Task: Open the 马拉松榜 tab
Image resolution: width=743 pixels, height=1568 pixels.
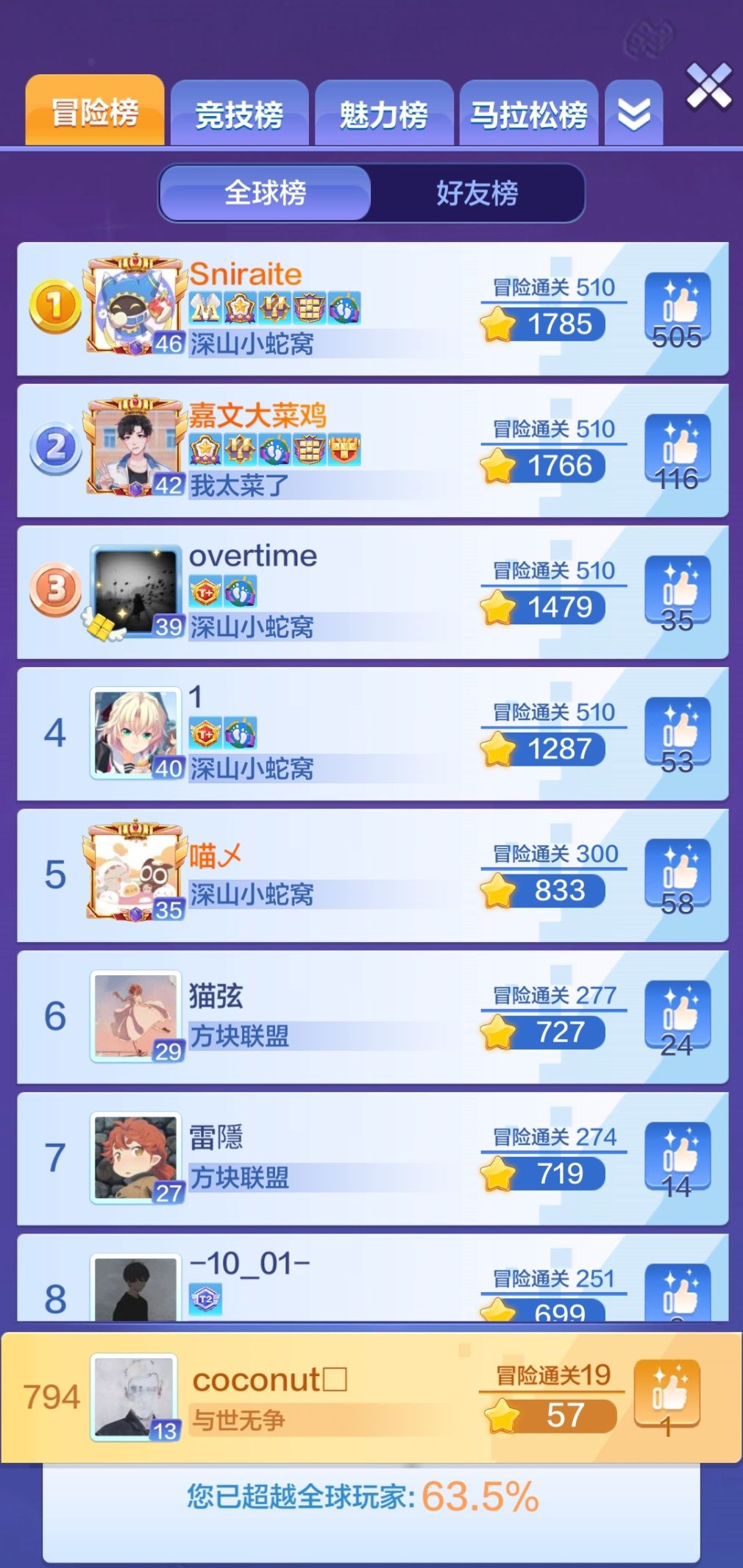Action: tap(528, 115)
